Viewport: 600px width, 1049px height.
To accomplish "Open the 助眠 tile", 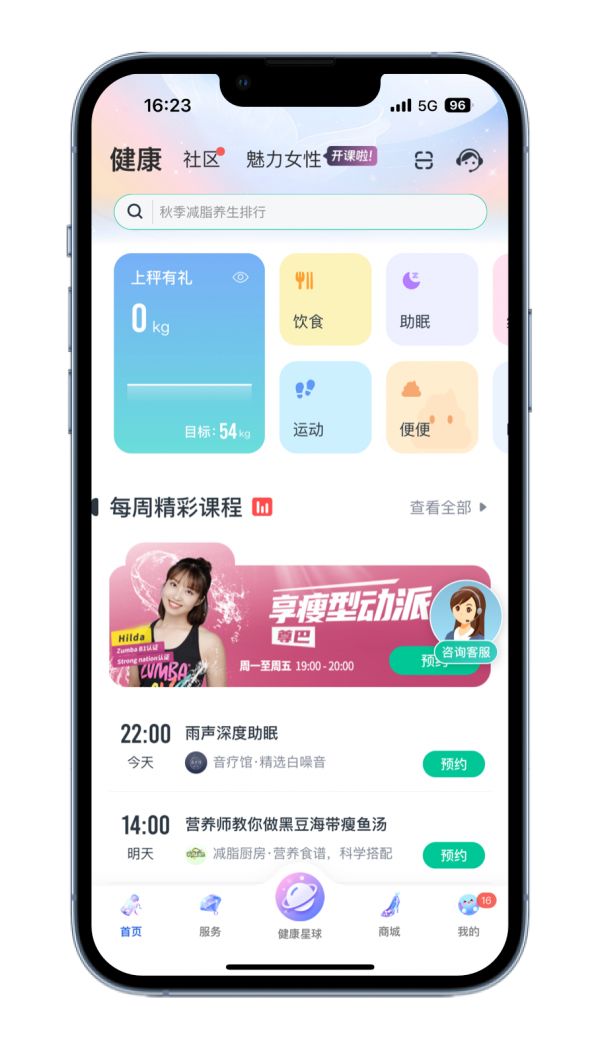I will pyautogui.click(x=432, y=299).
